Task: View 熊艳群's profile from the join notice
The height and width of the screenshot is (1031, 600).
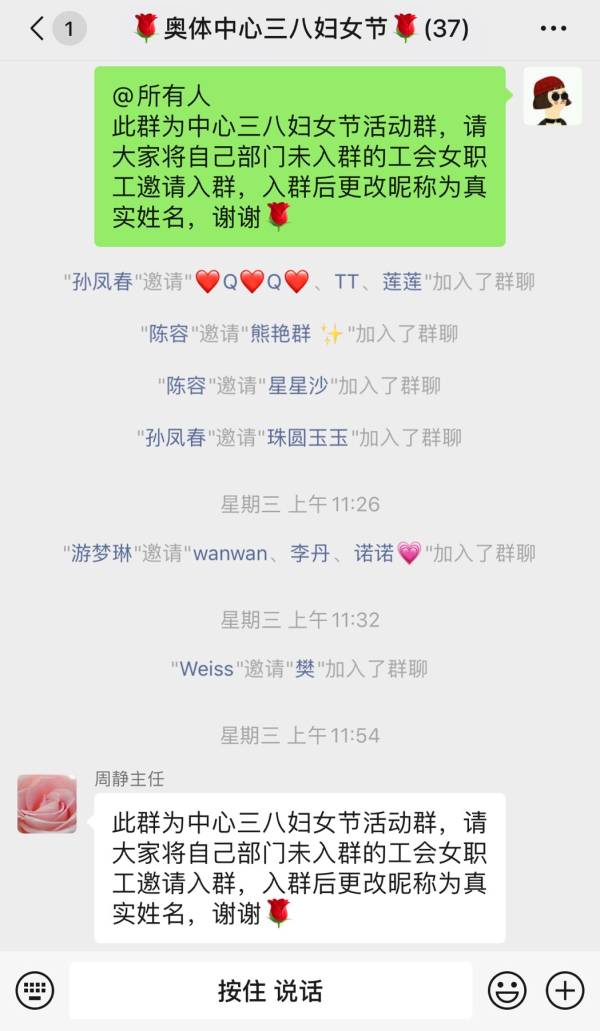Action: [x=281, y=334]
